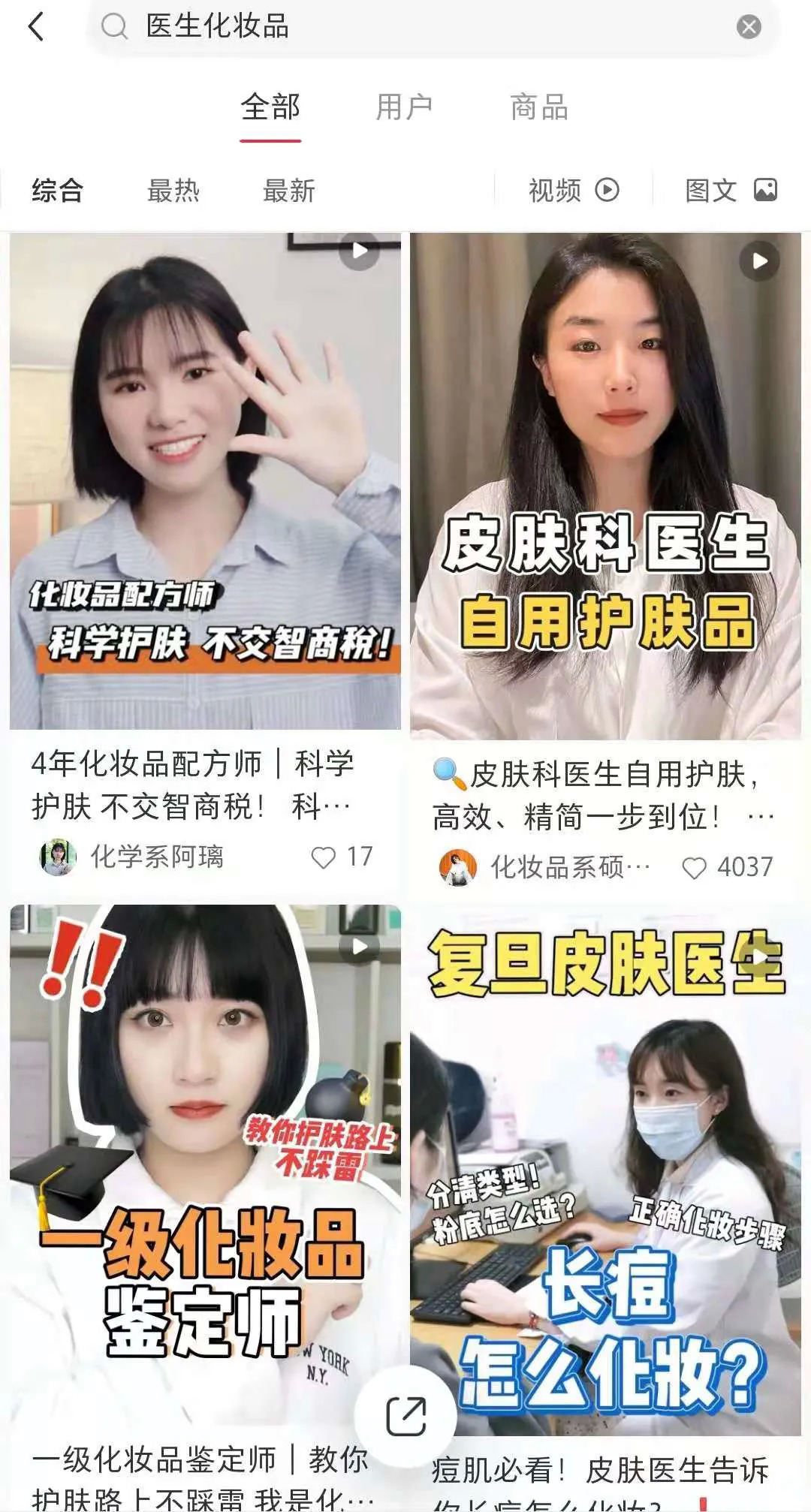This screenshot has height=1512, width=811.
Task: Open the 一级化妆品鉴定师 video post
Action: click(205, 1164)
